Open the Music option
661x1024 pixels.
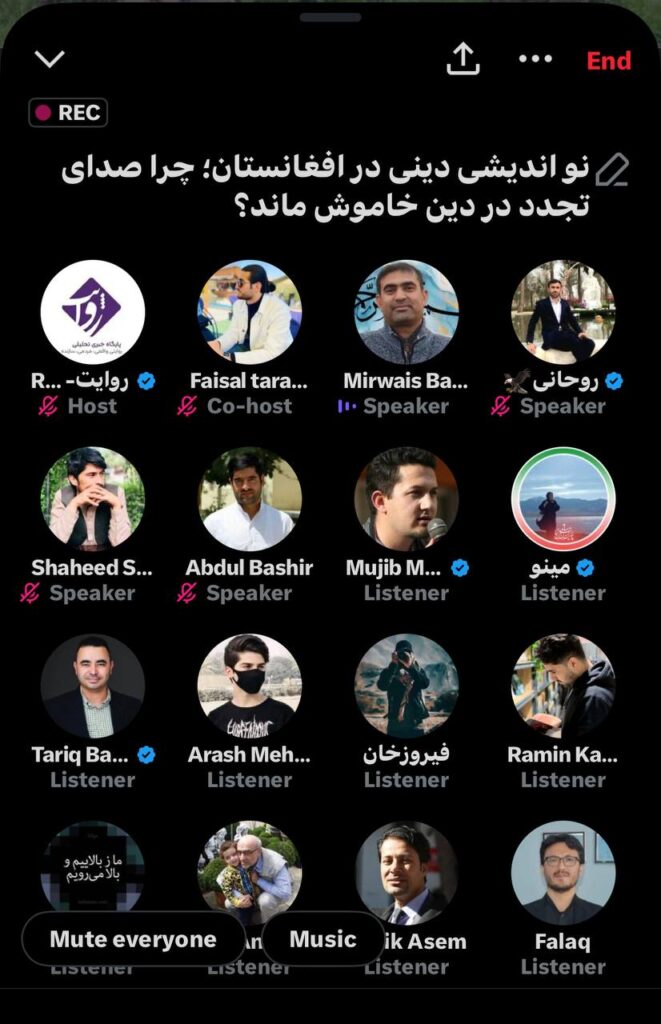point(322,939)
